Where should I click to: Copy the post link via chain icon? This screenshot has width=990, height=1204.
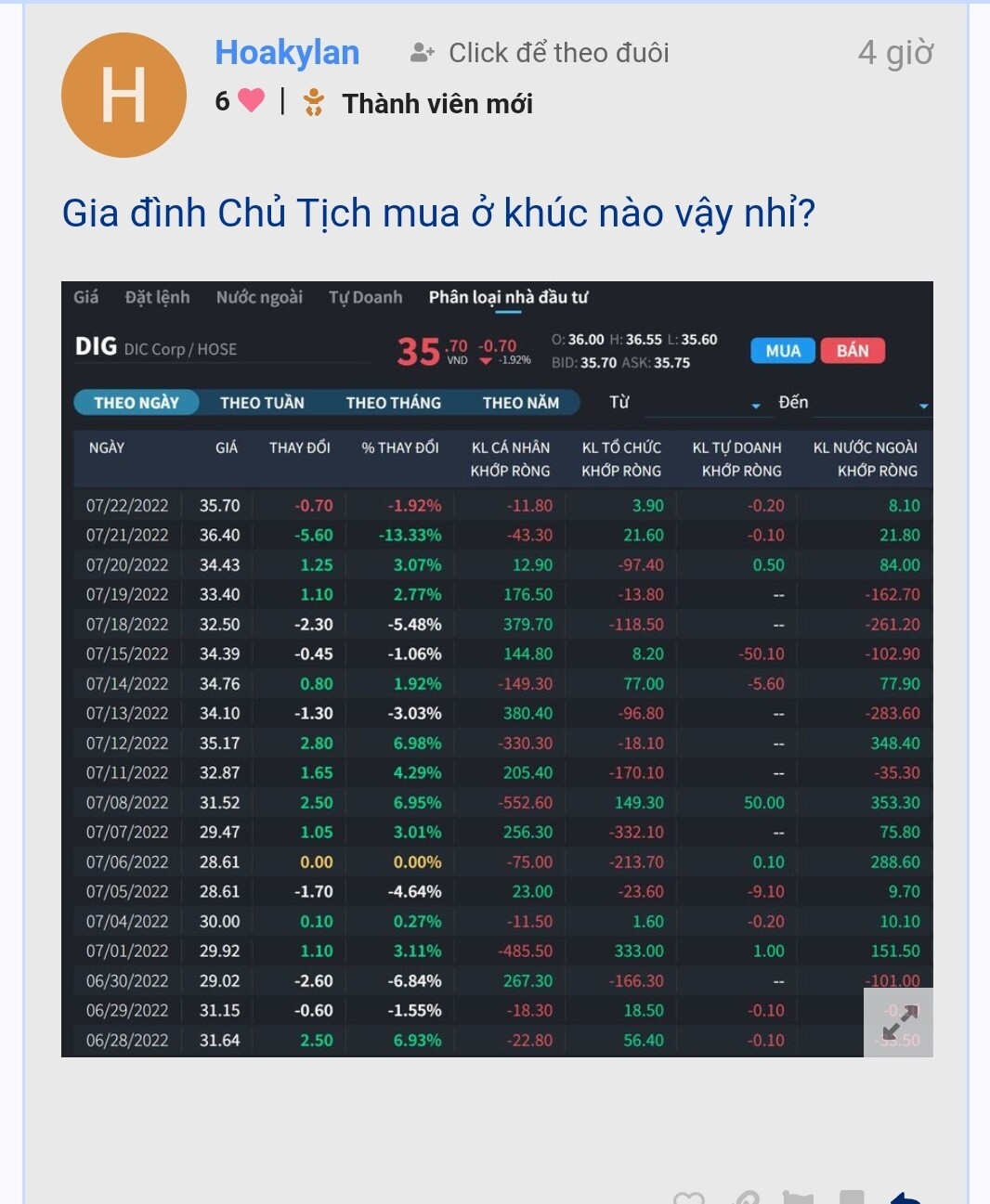746,1198
